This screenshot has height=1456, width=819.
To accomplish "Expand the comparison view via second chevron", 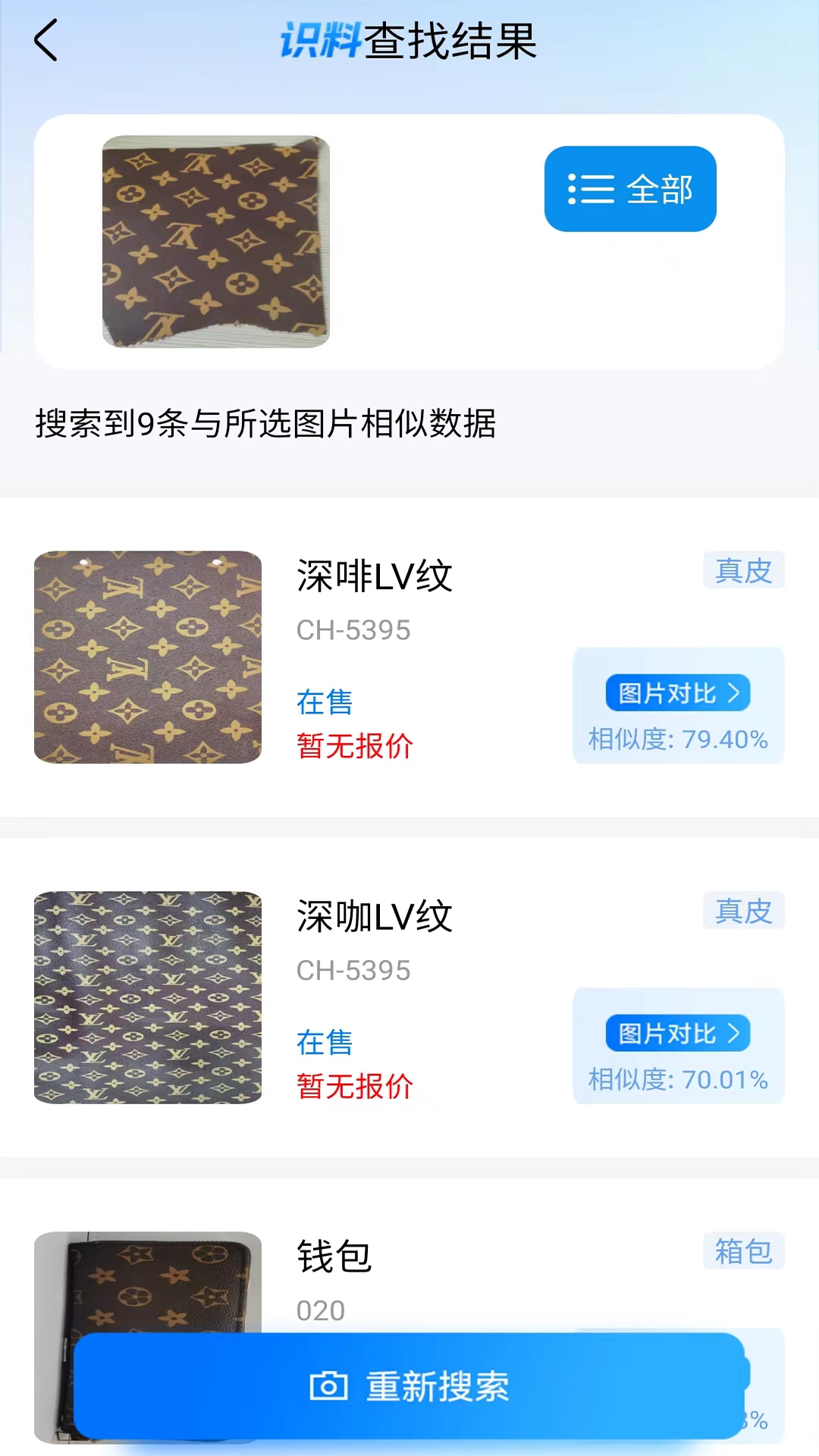I will point(733,1033).
